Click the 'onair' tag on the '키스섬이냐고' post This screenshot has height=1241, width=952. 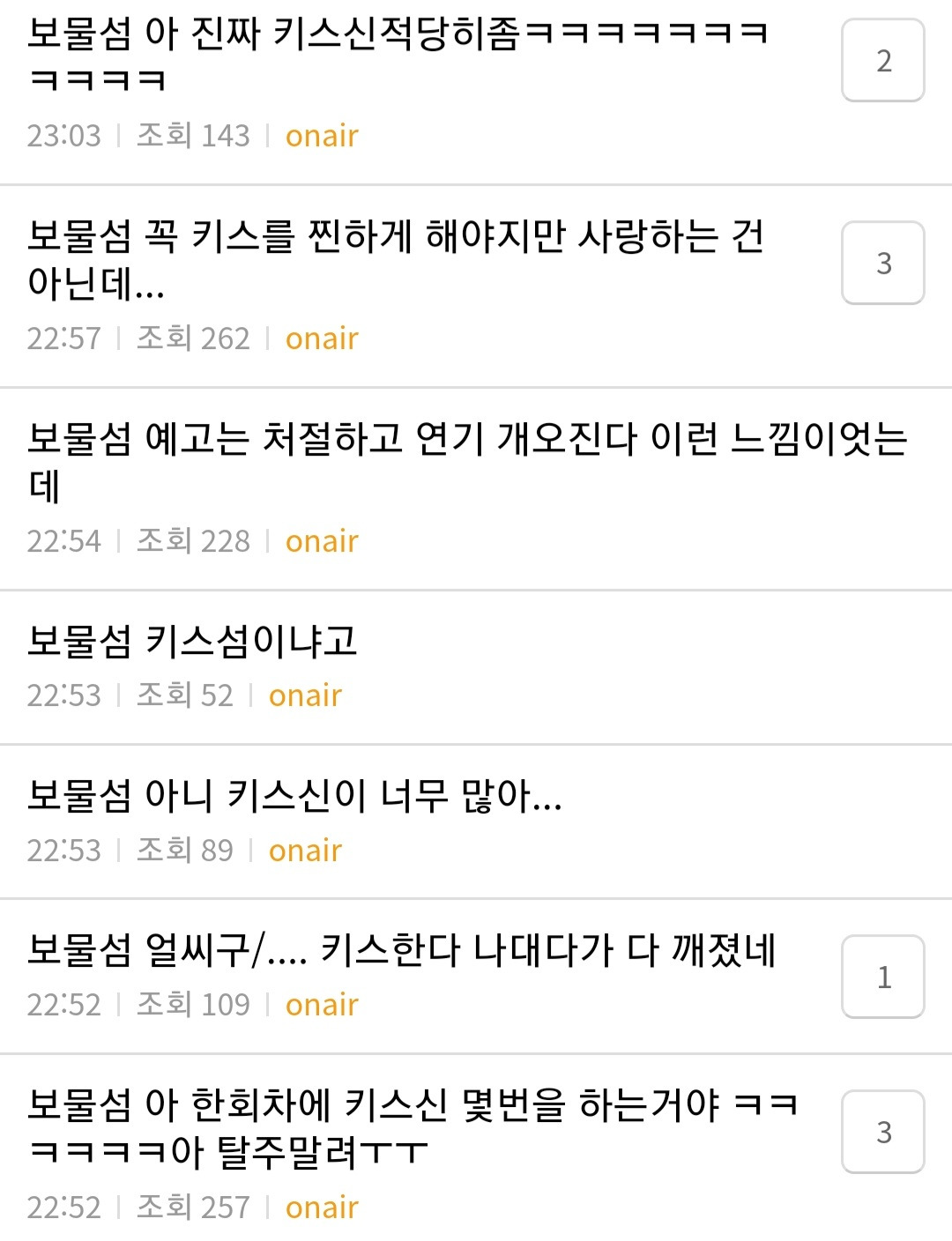(x=305, y=695)
